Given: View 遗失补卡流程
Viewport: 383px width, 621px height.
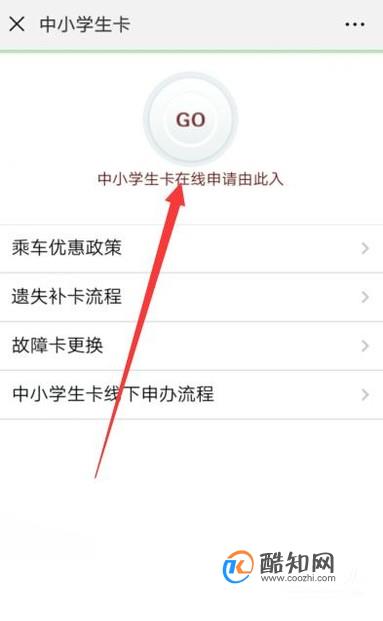Looking at the screenshot, I should pos(191,297).
